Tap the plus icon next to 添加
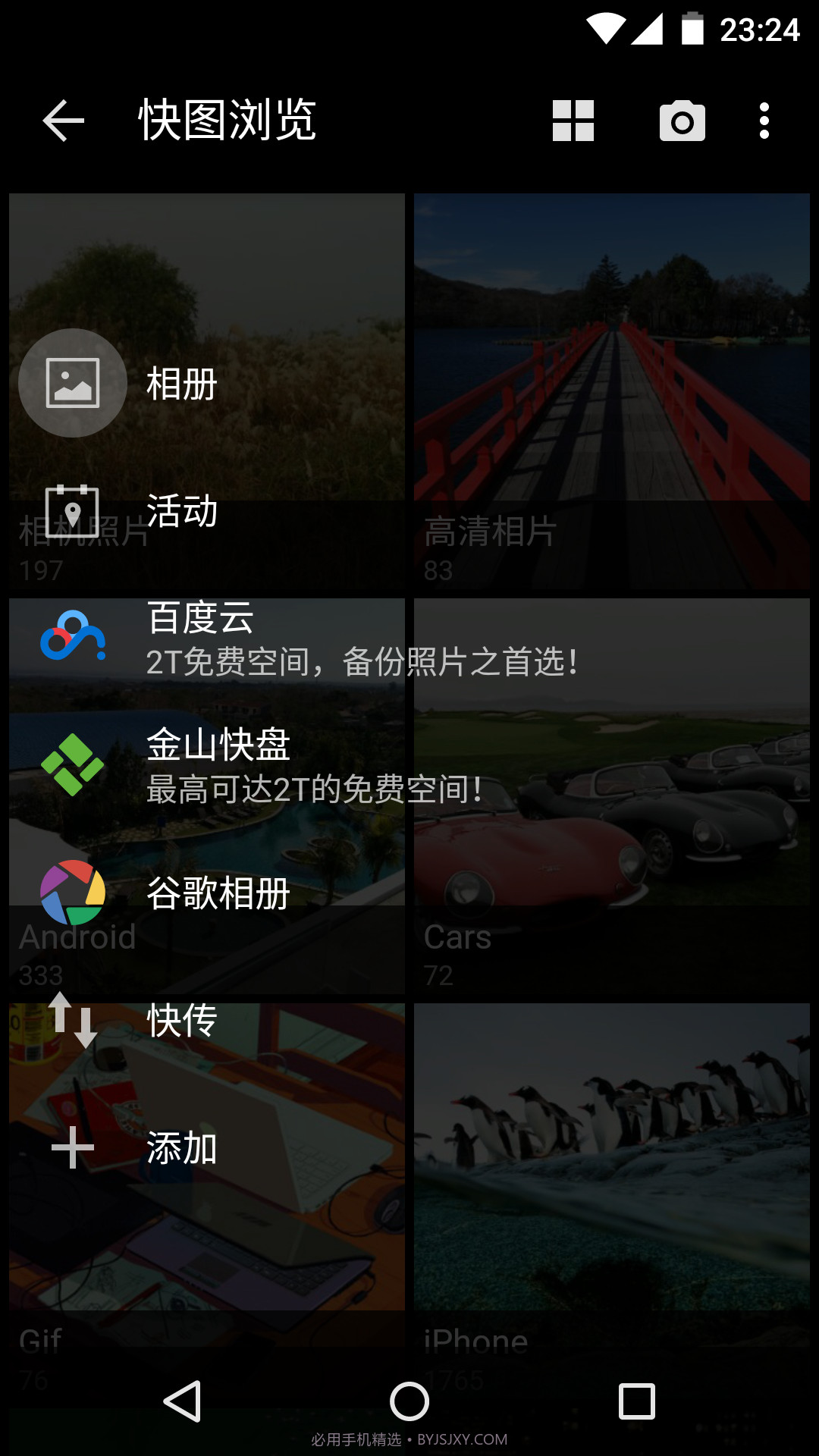This screenshot has height=1456, width=819. [72, 1147]
